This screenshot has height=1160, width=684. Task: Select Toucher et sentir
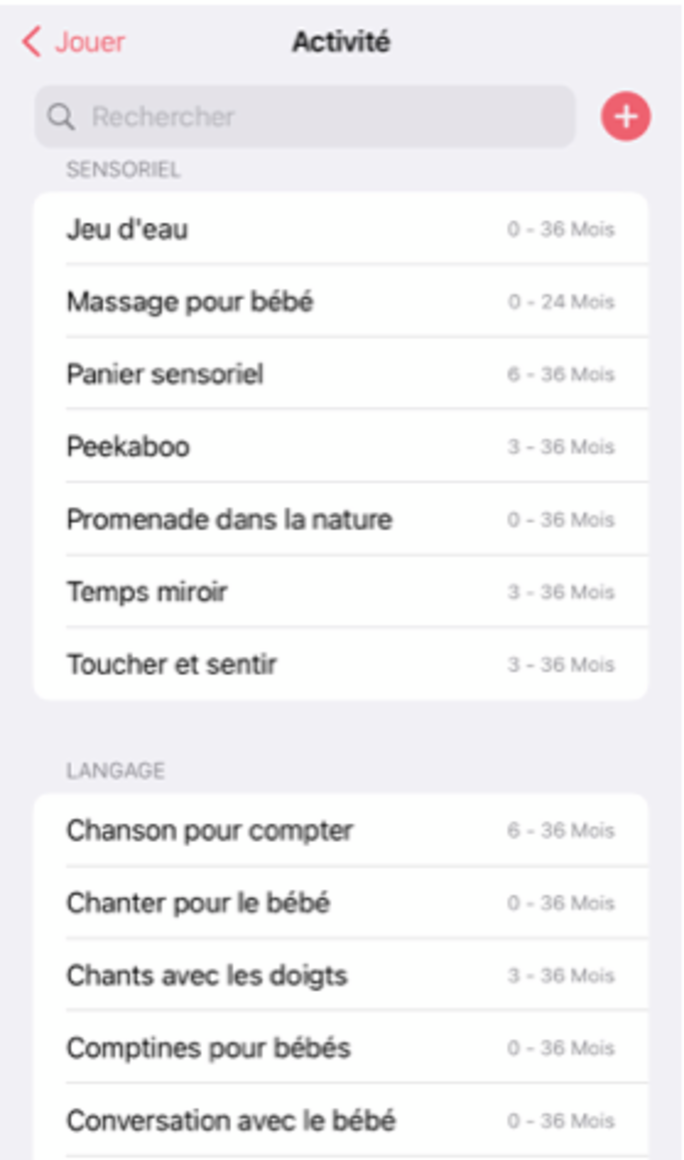tap(340, 664)
